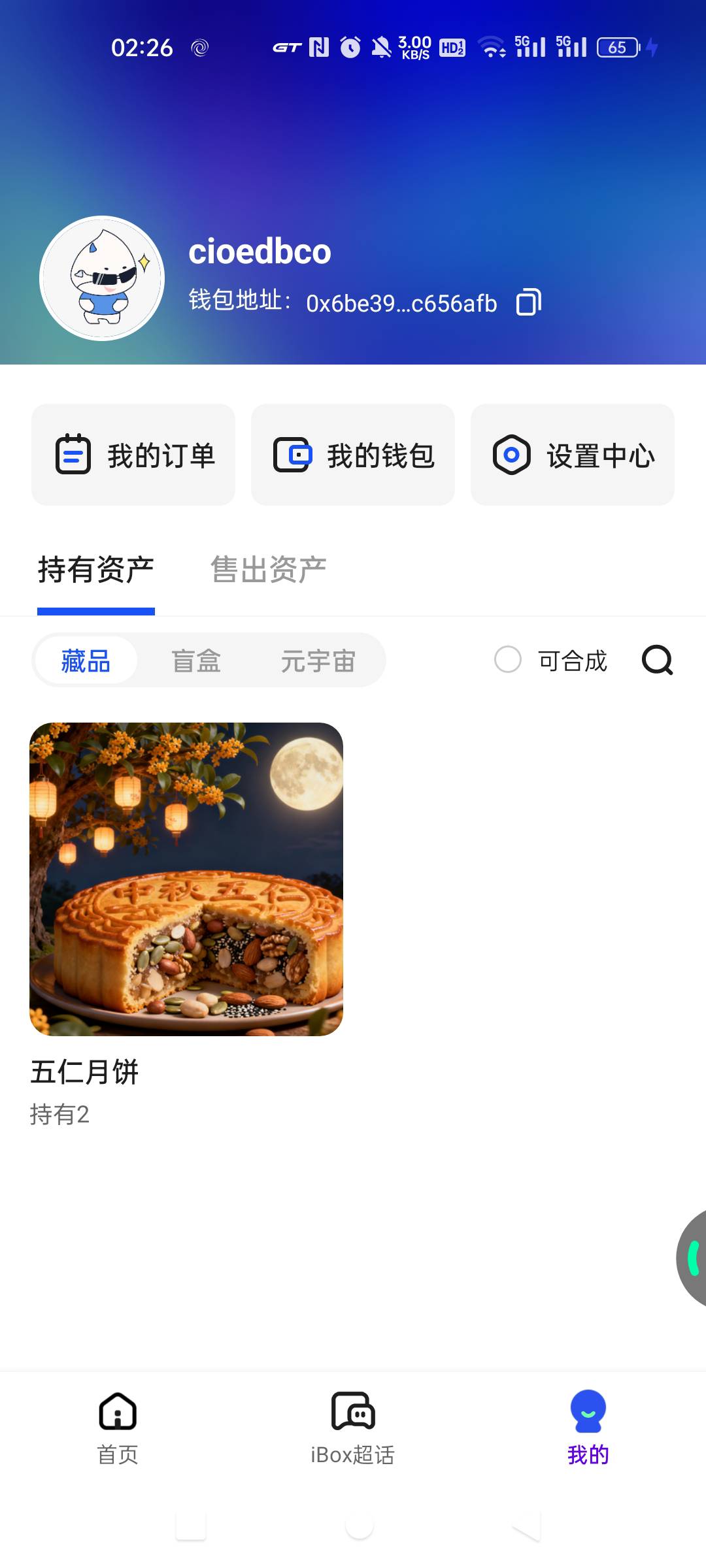The width and height of the screenshot is (706, 1568).
Task: Copy the wallet address
Action: tap(528, 302)
